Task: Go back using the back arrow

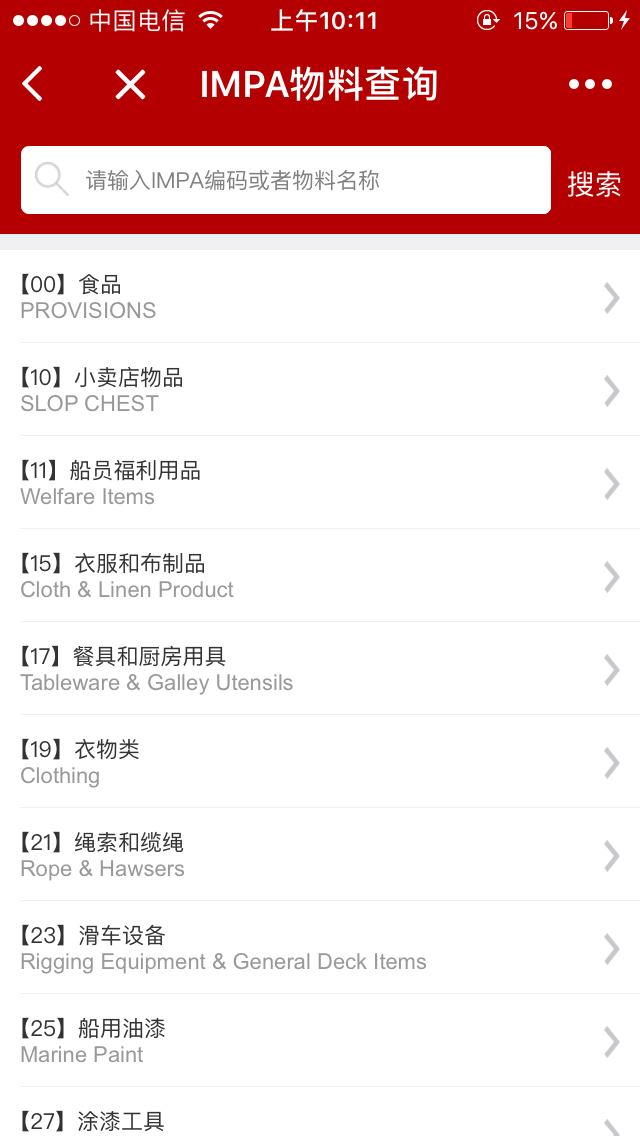Action: coord(33,85)
